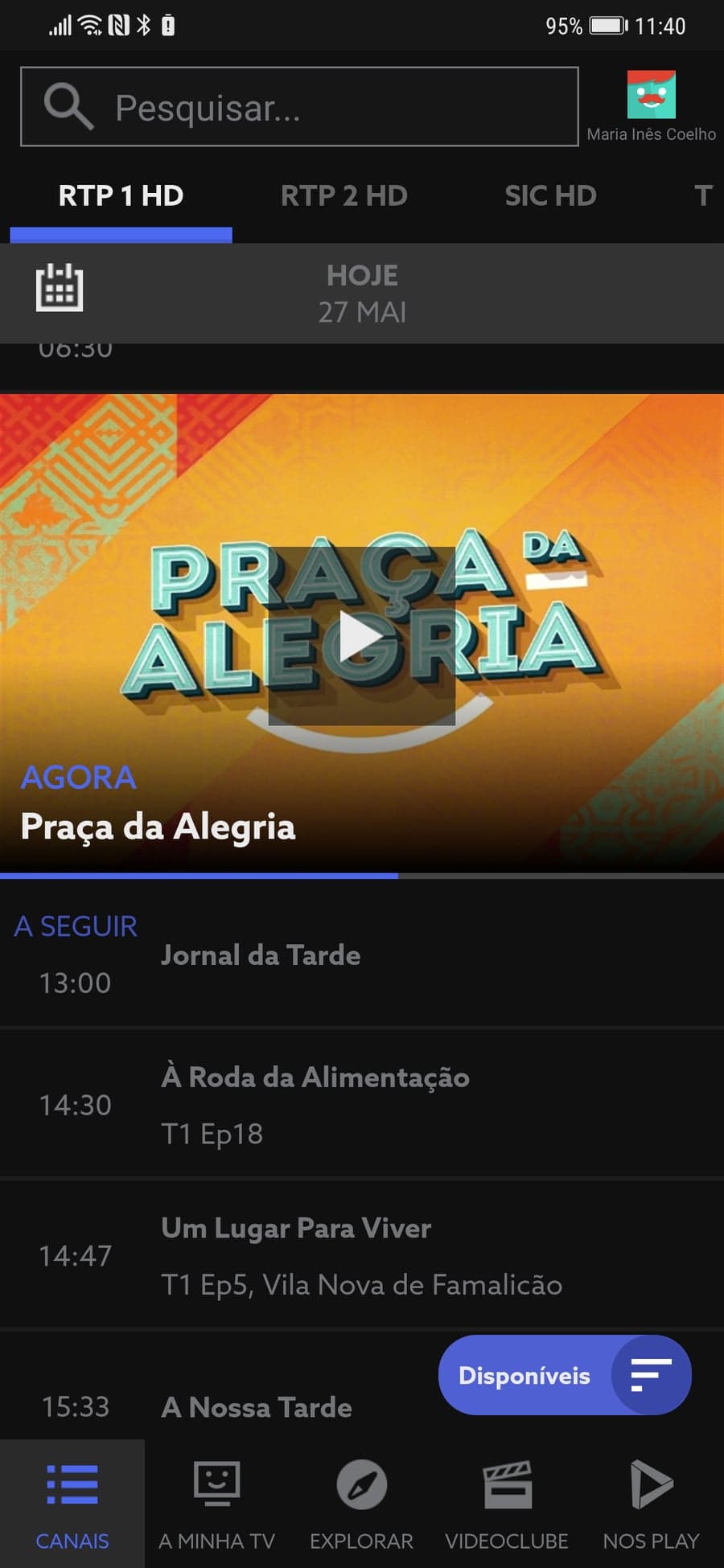Switch to the Videoclube tab
This screenshot has width=724, height=1568.
point(507,1504)
